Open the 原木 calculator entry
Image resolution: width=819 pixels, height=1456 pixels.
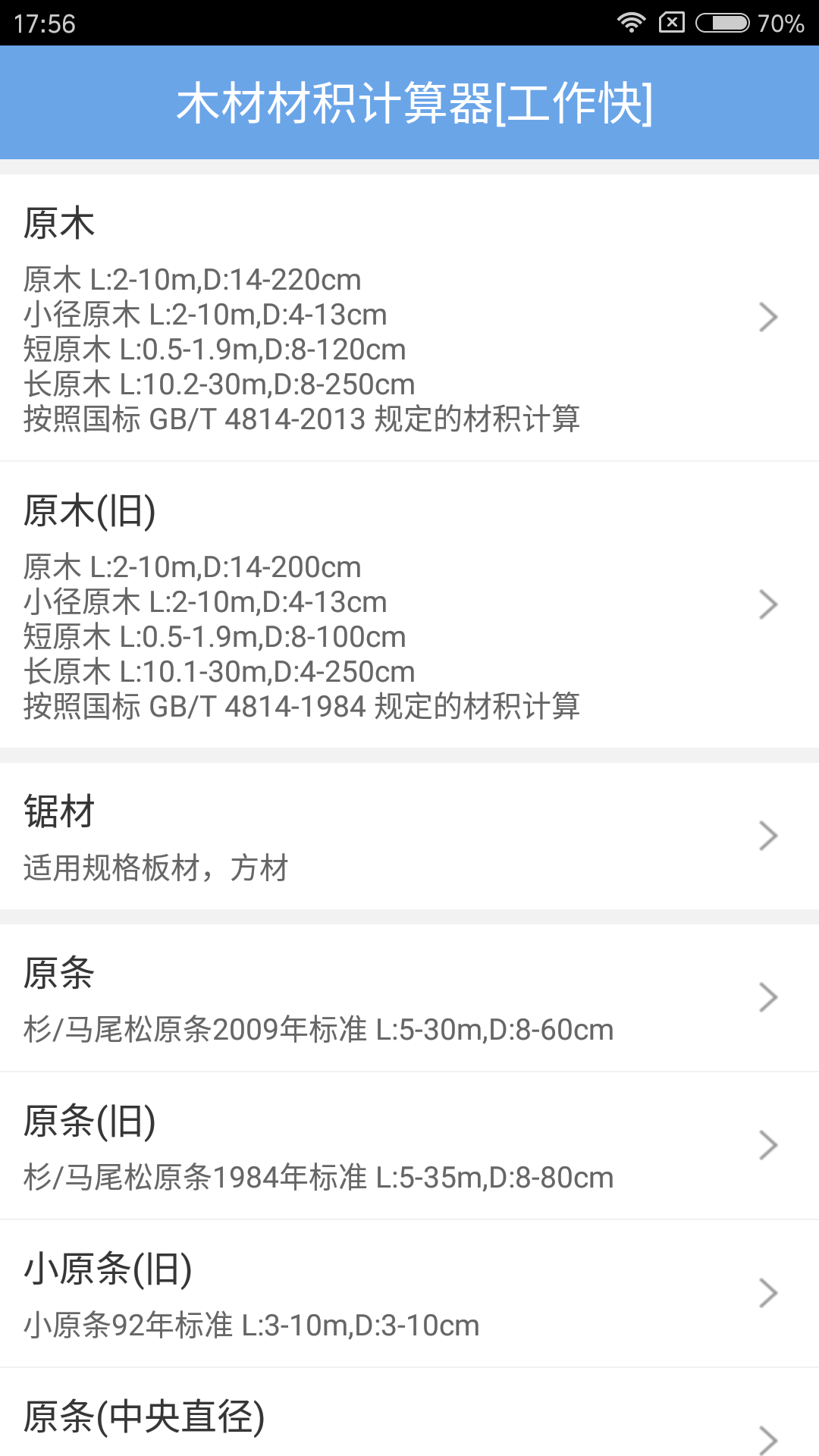(x=303, y=318)
